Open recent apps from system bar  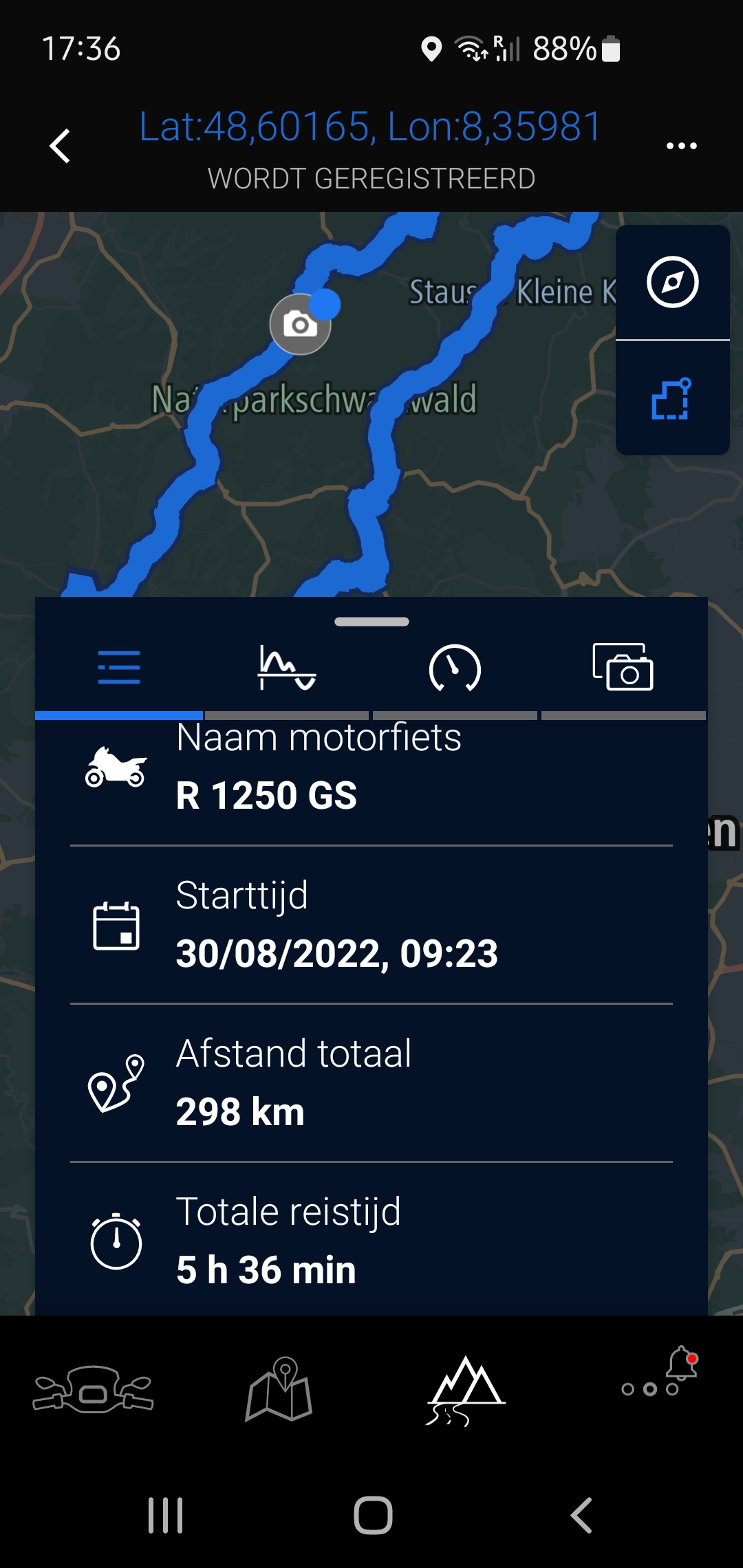[165, 1515]
